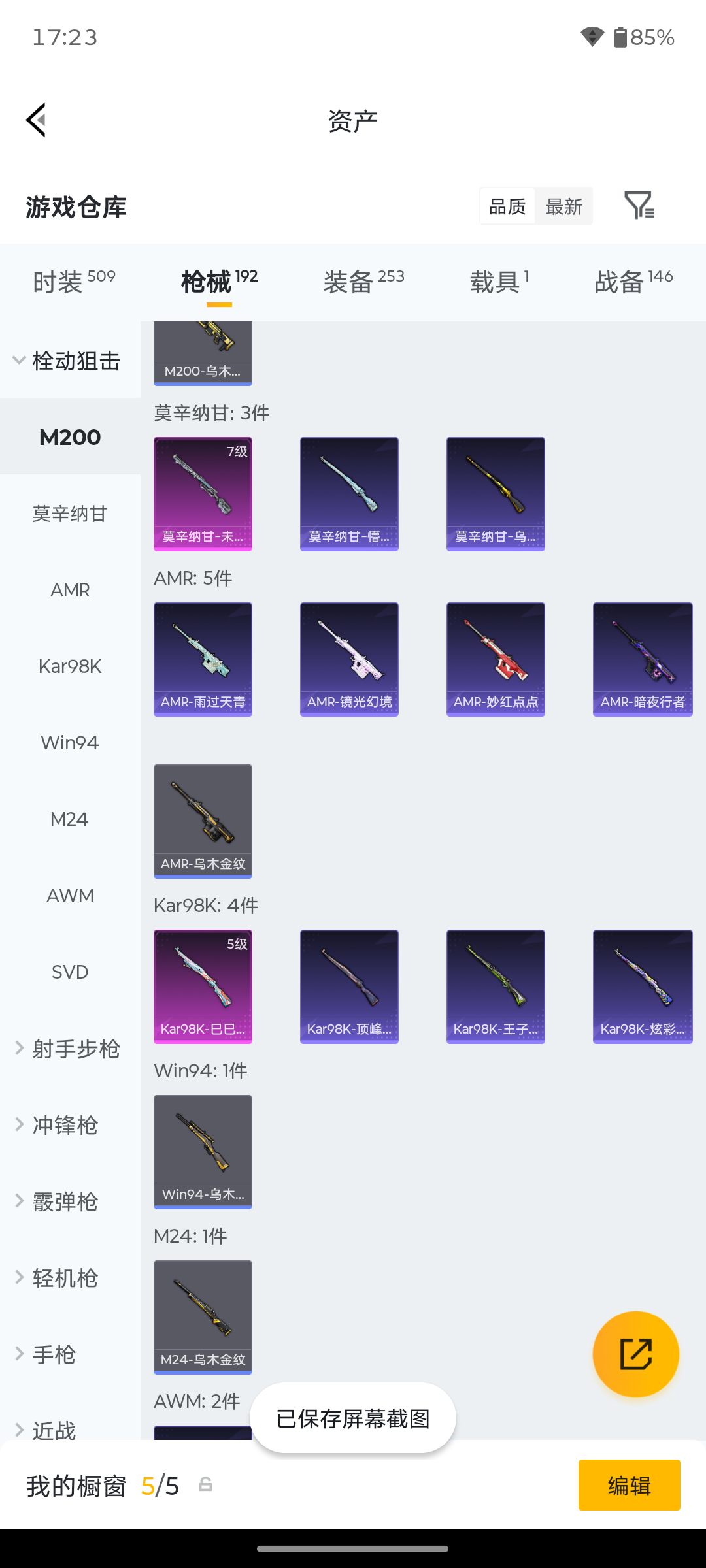Sort items by 最新
The height and width of the screenshot is (1568, 706).
(x=563, y=207)
